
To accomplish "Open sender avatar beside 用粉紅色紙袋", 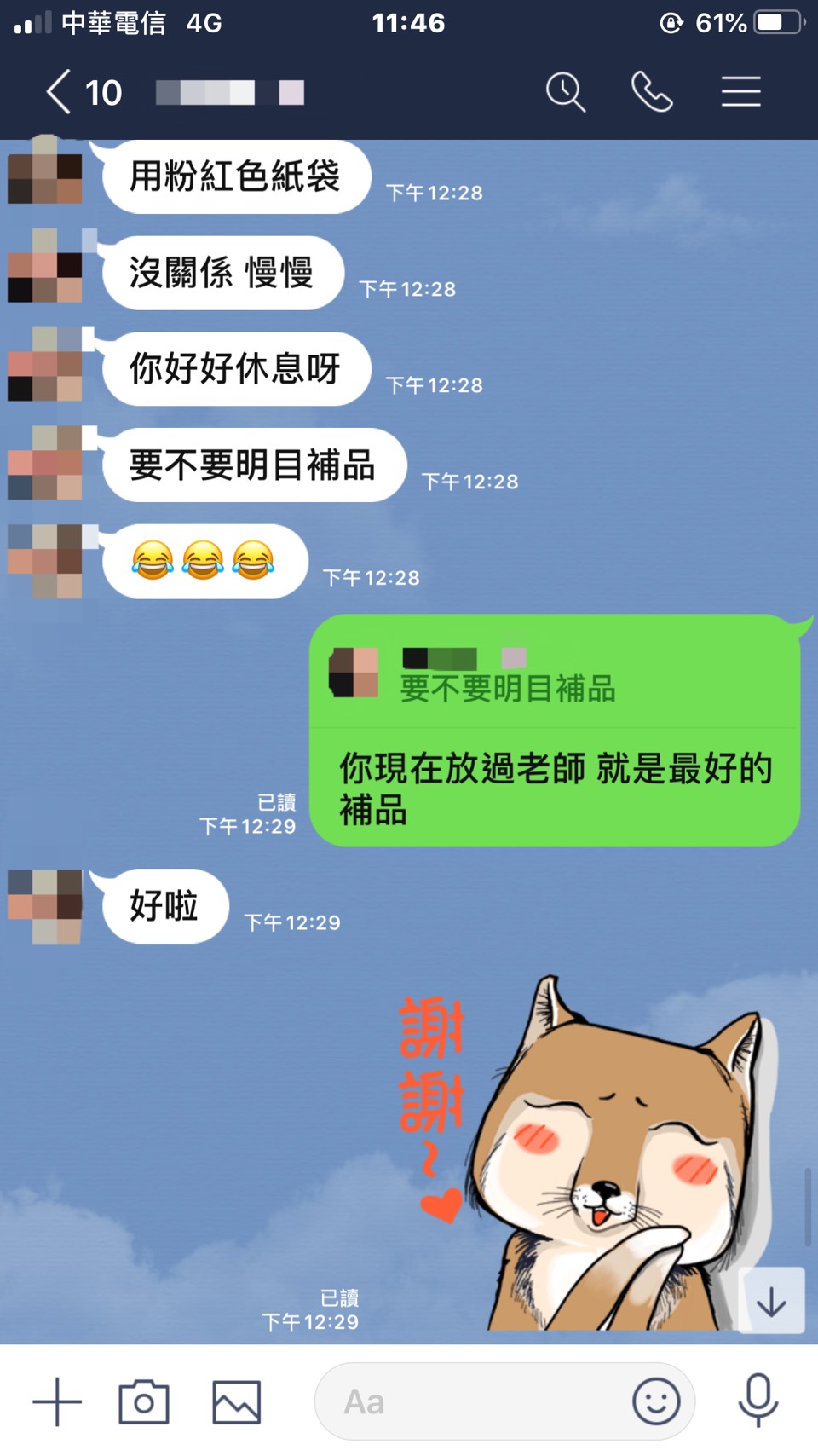I will coord(44,176).
